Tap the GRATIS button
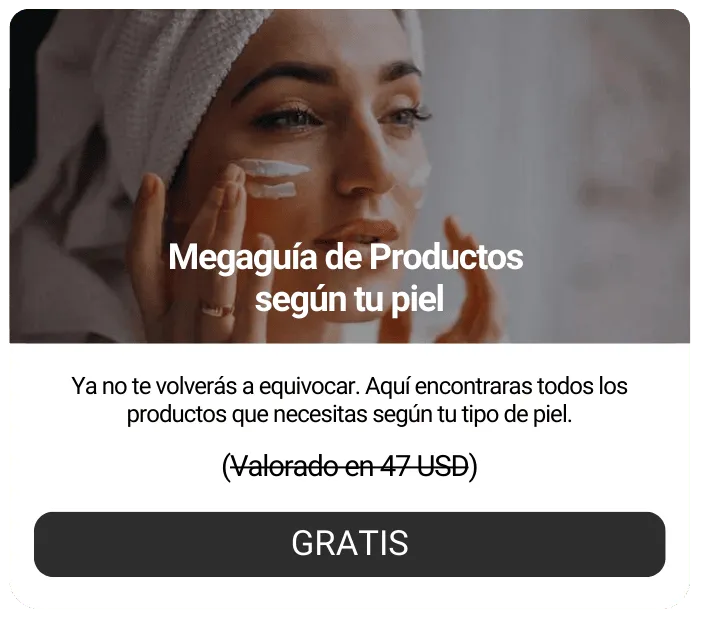 (349, 544)
